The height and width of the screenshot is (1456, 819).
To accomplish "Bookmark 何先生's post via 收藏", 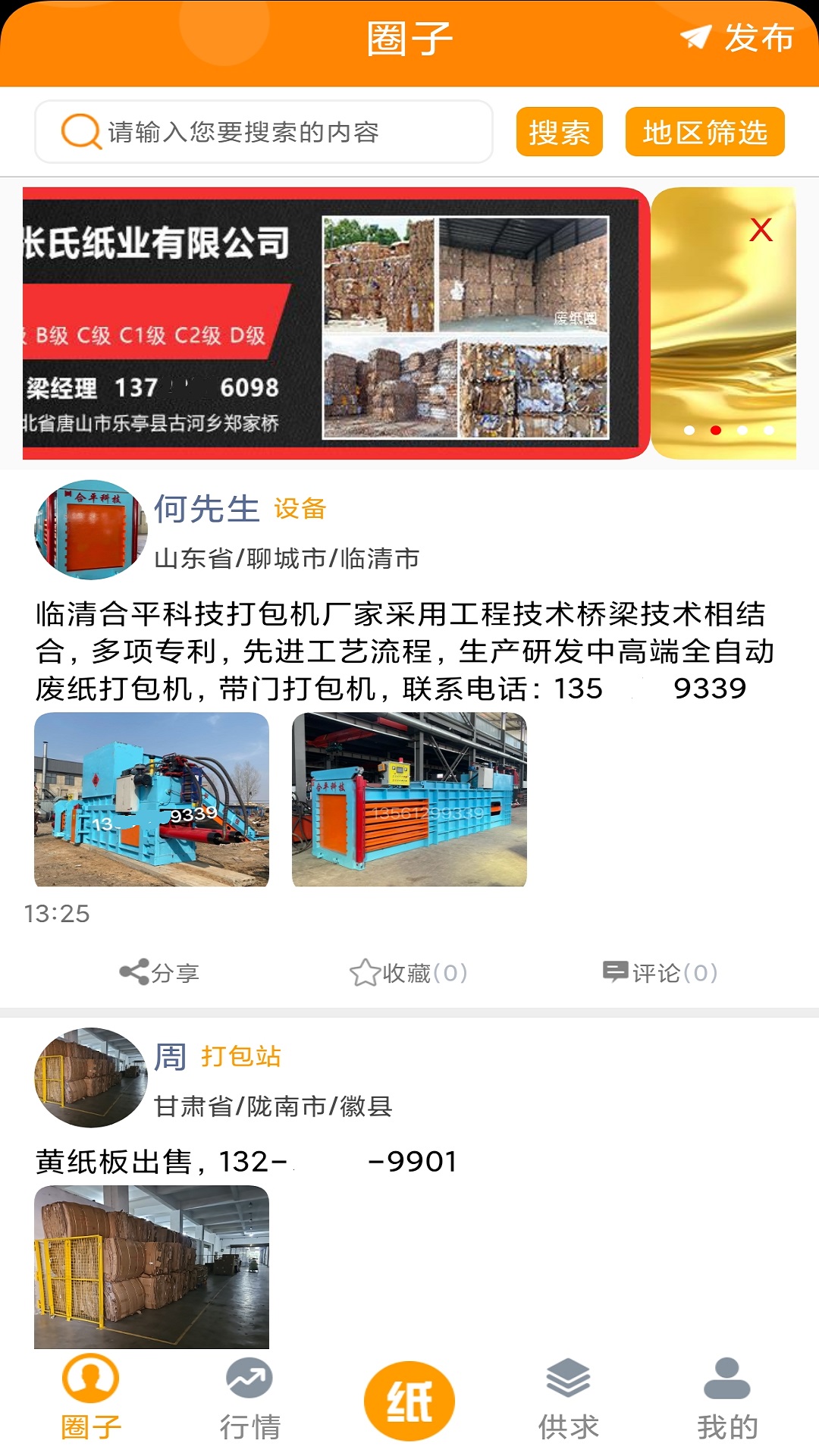I will coord(409,972).
